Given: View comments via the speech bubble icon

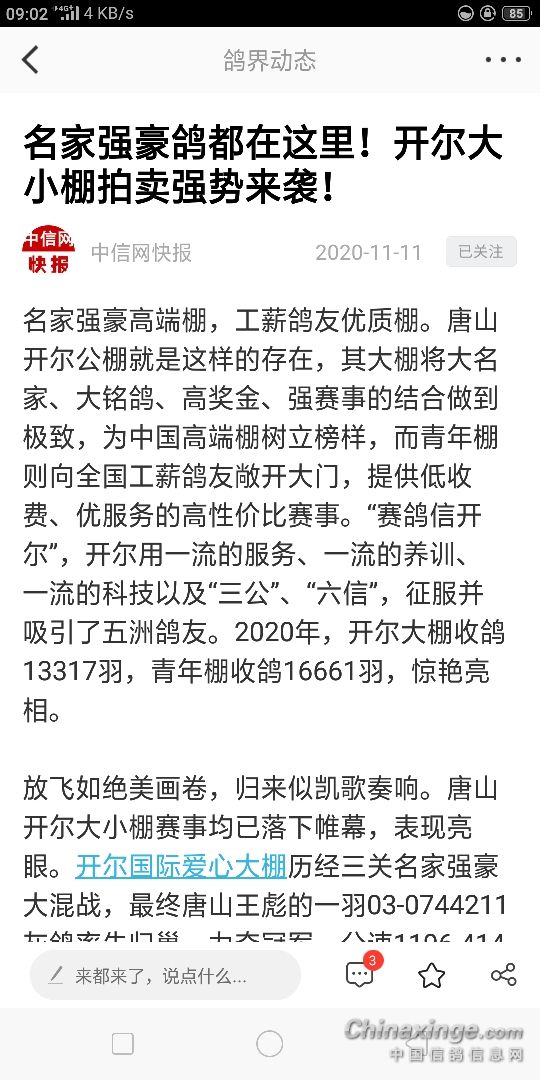Looking at the screenshot, I should click(x=361, y=973).
